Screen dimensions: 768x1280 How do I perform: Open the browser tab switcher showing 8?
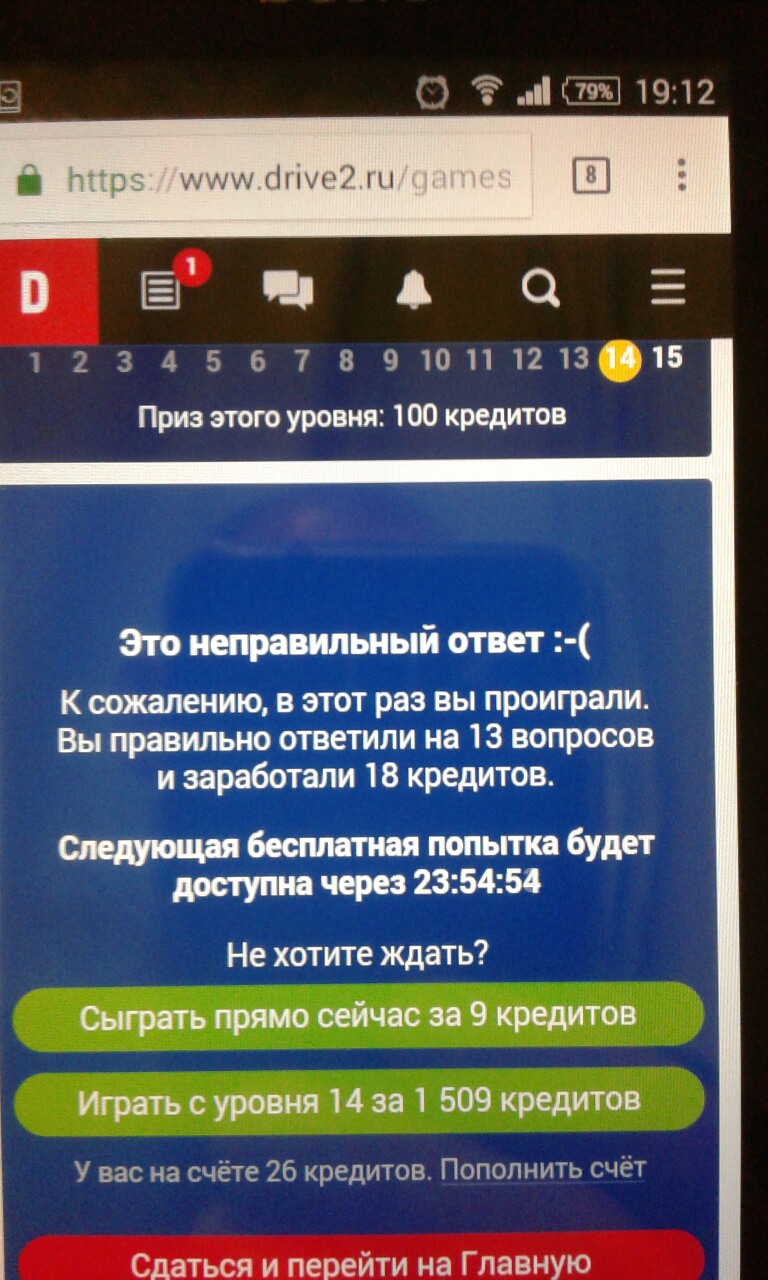(591, 177)
